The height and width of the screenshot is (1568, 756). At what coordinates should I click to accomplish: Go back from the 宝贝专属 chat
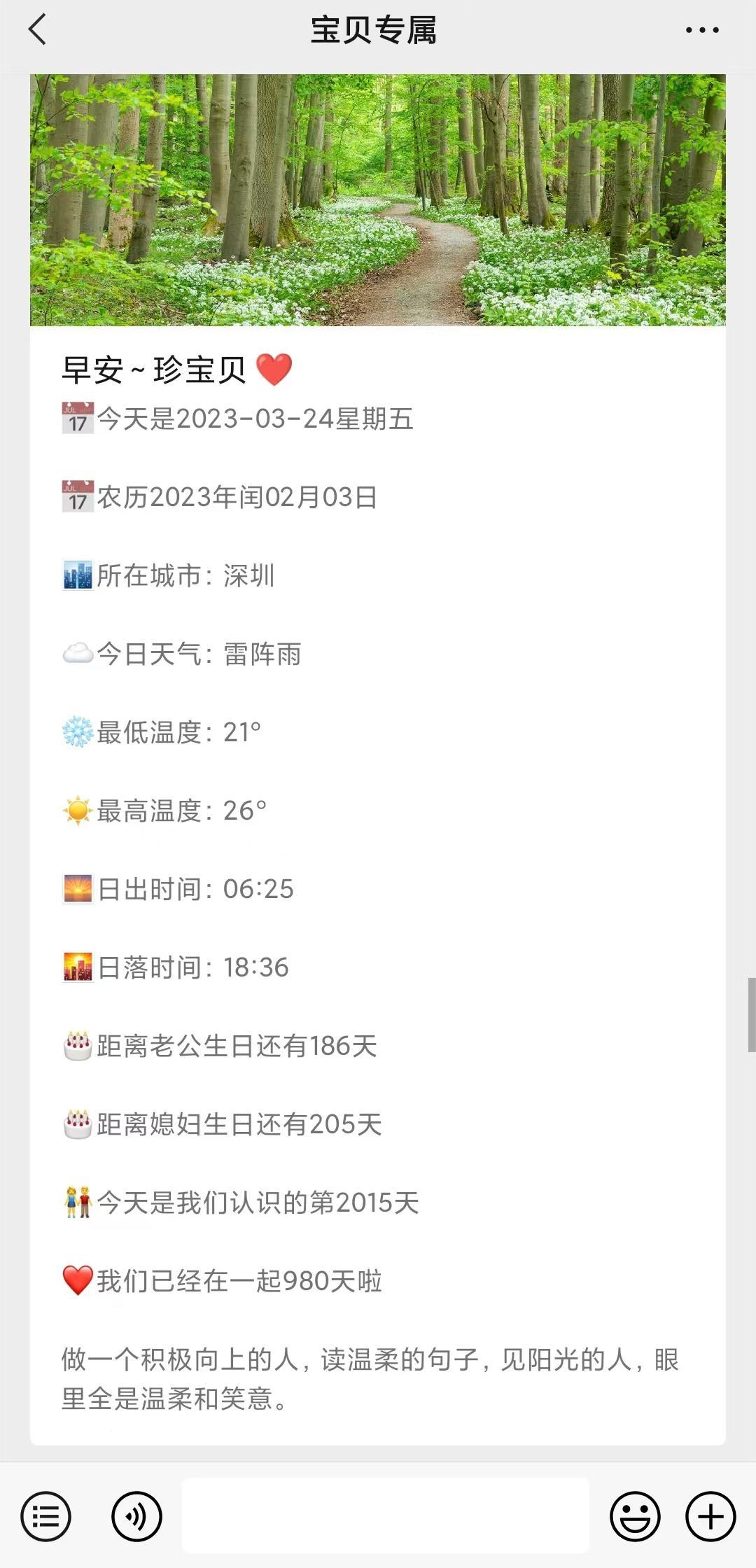pos(38,30)
